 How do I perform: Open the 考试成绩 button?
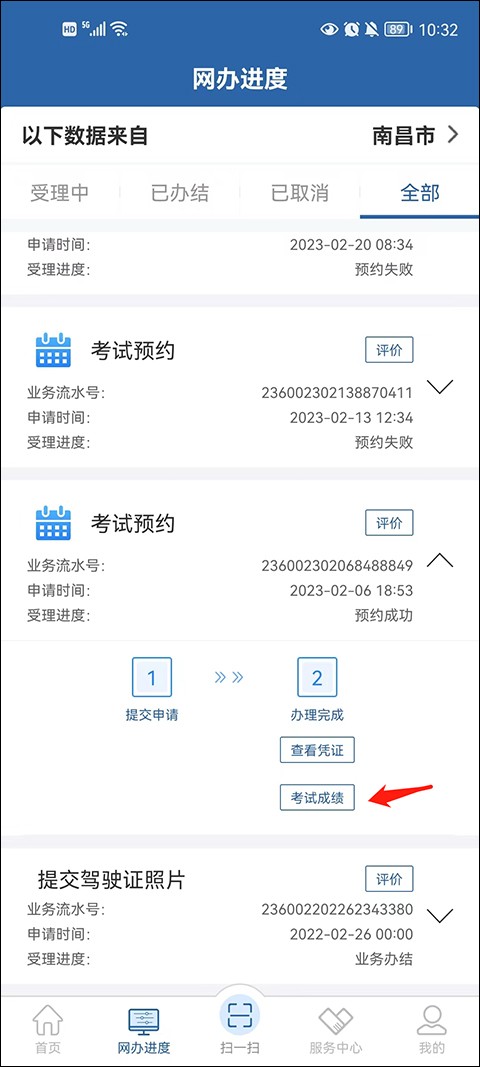pos(317,798)
